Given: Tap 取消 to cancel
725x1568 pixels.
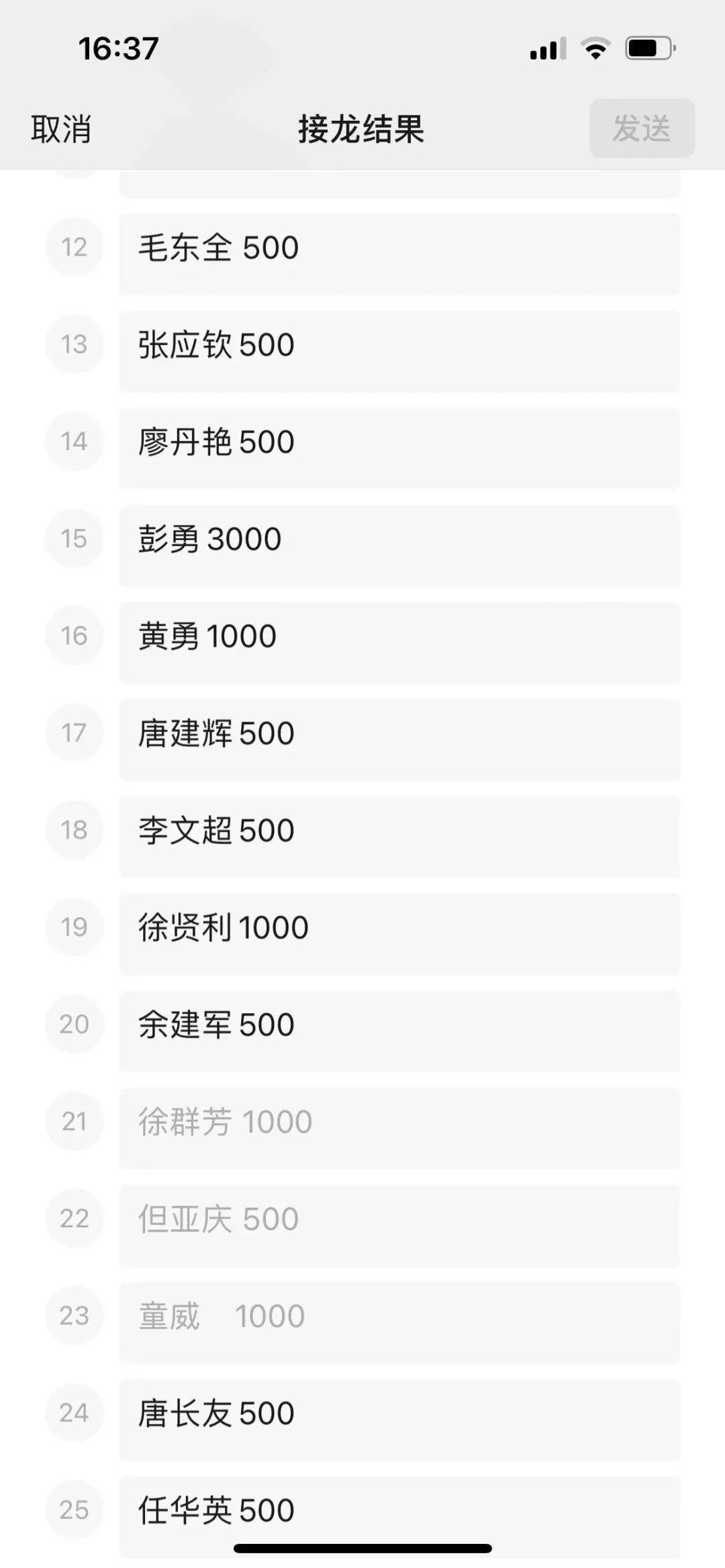Looking at the screenshot, I should click(x=61, y=129).
